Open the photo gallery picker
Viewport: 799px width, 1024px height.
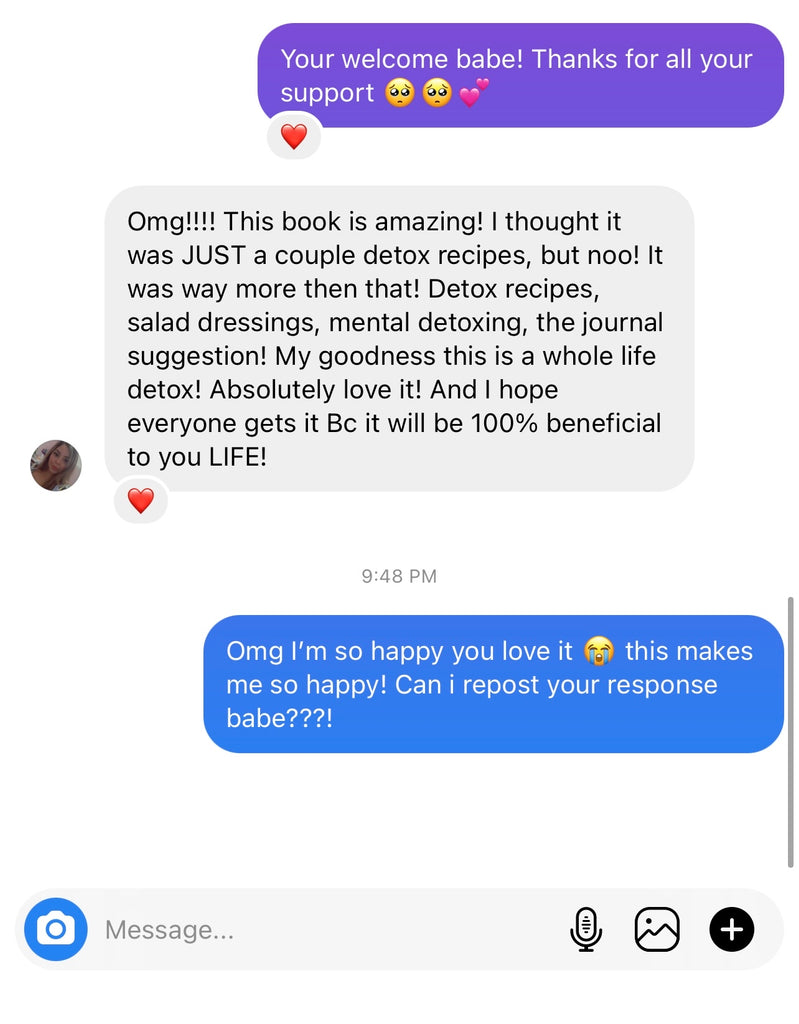coord(657,930)
